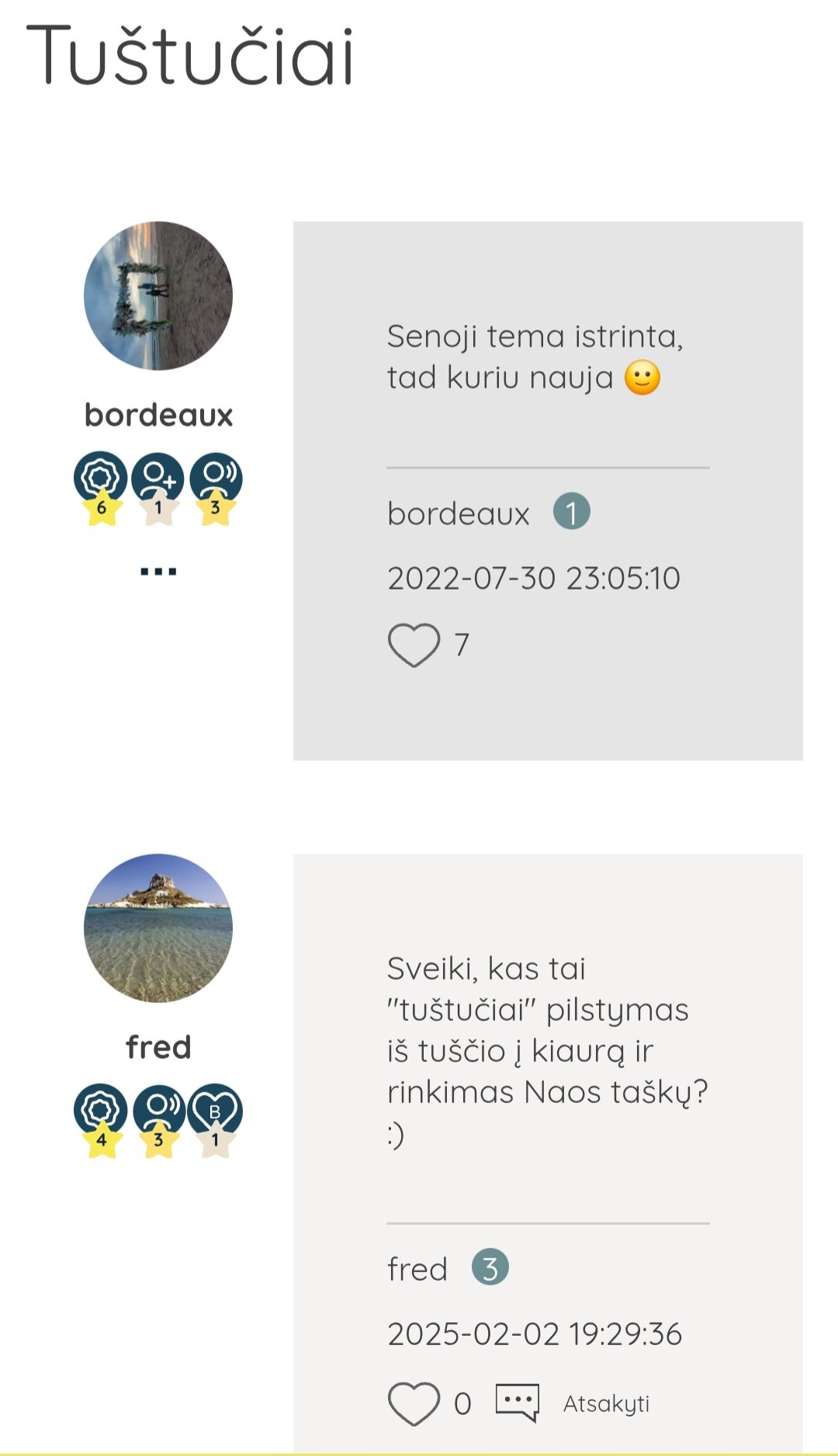
Task: Like fred's post with the heart
Action: [414, 1404]
